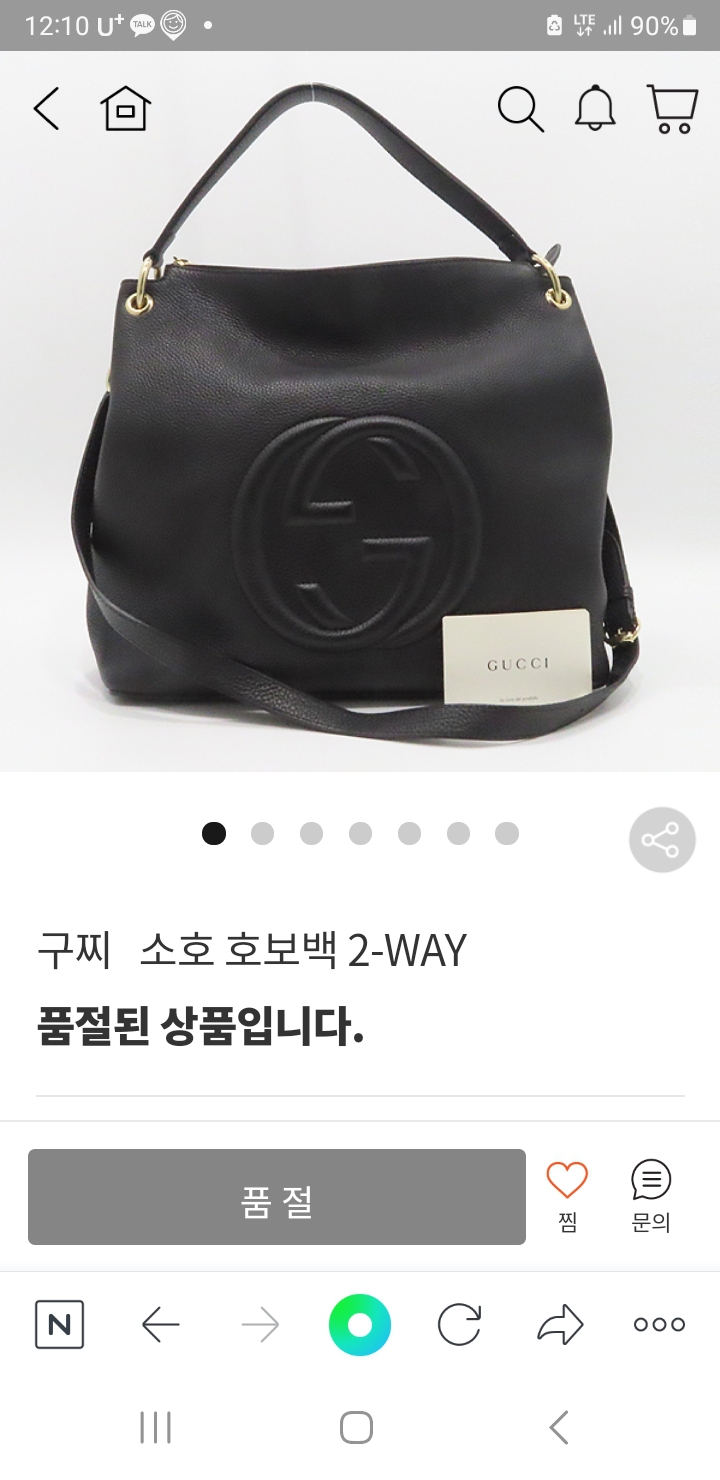
Task: Go back using the top-left arrow
Action: tap(46, 108)
